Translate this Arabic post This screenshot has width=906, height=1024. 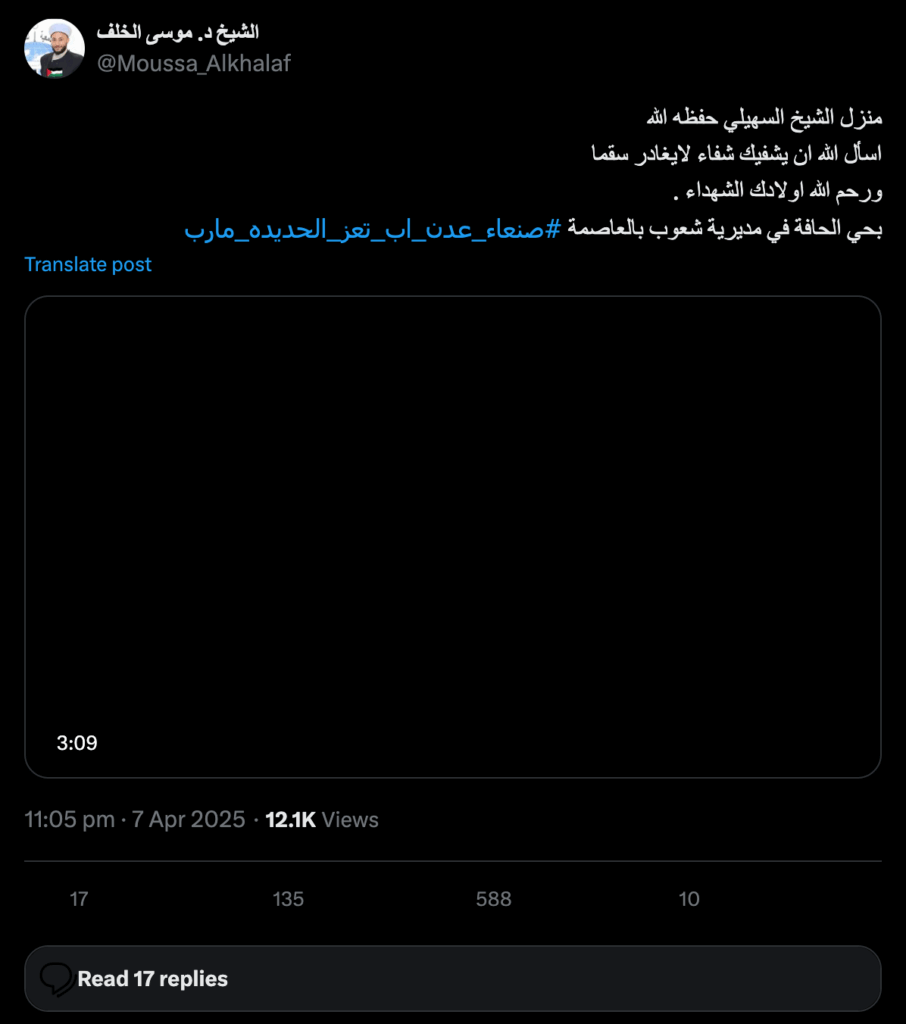point(88,264)
